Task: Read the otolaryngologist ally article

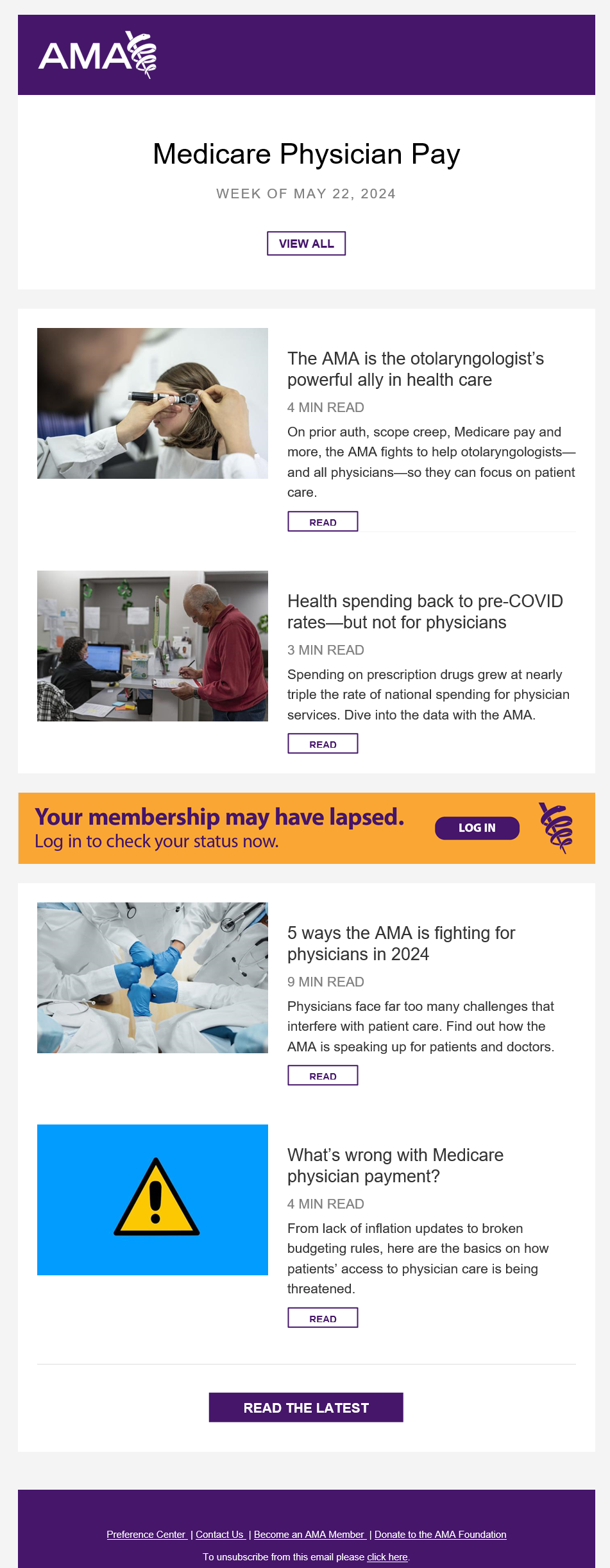Action: click(323, 522)
